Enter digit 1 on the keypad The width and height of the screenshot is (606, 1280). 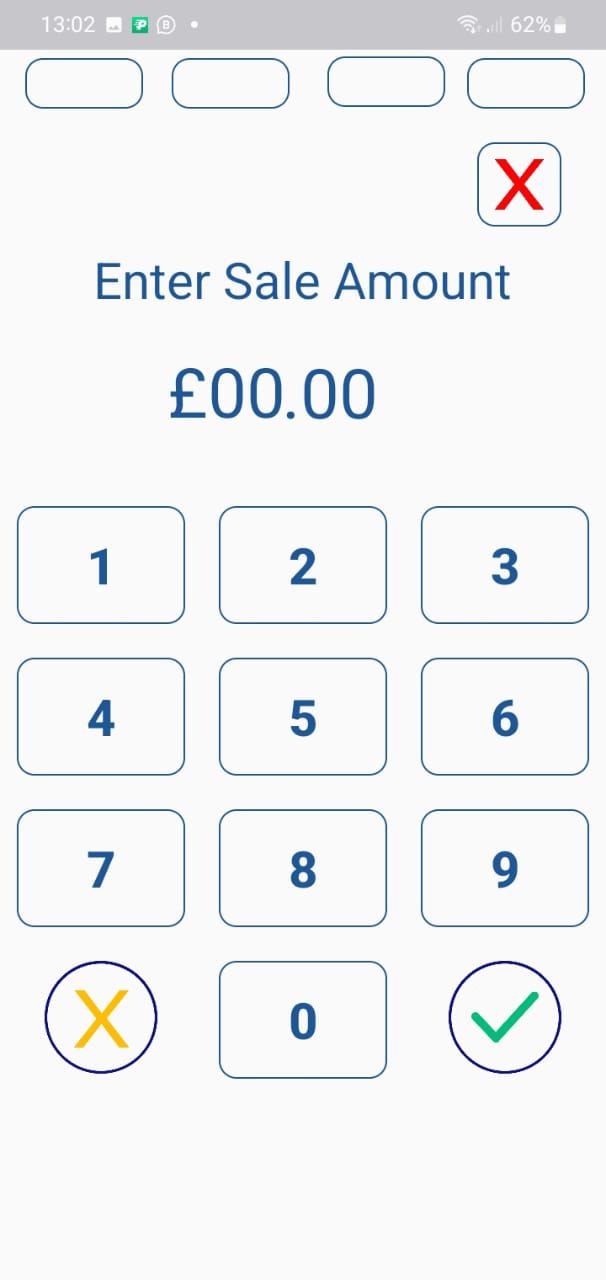(x=101, y=565)
